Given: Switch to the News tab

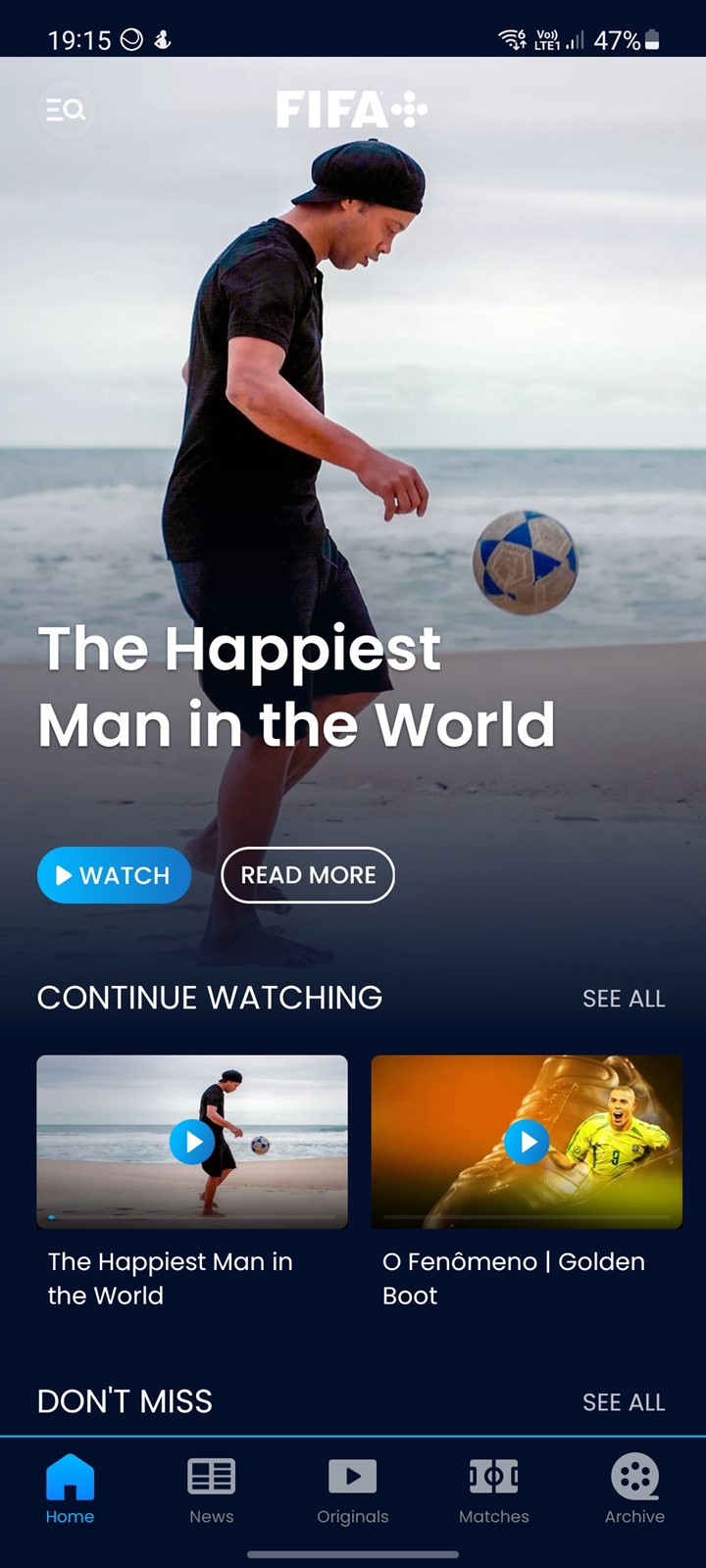Looking at the screenshot, I should click(212, 1490).
